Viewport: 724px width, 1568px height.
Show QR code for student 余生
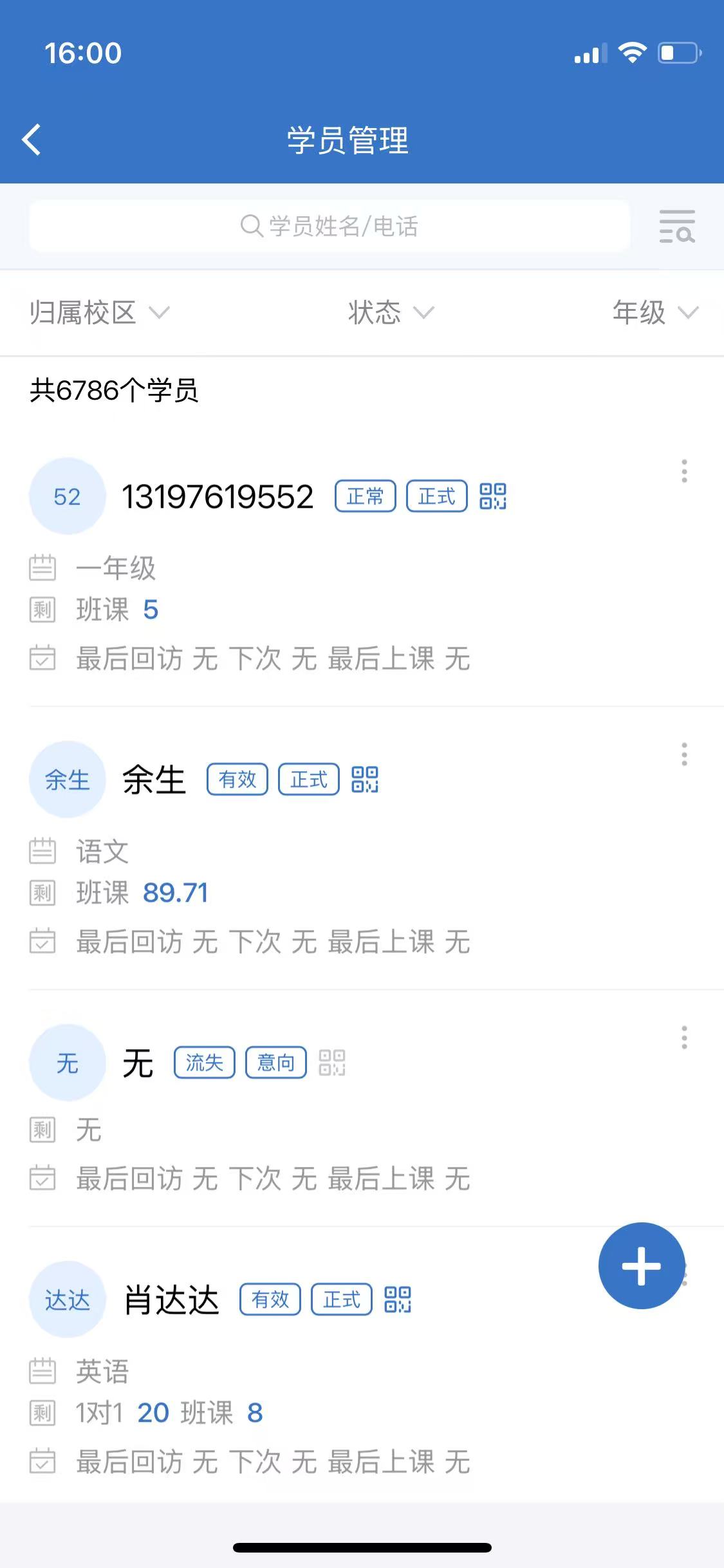365,780
